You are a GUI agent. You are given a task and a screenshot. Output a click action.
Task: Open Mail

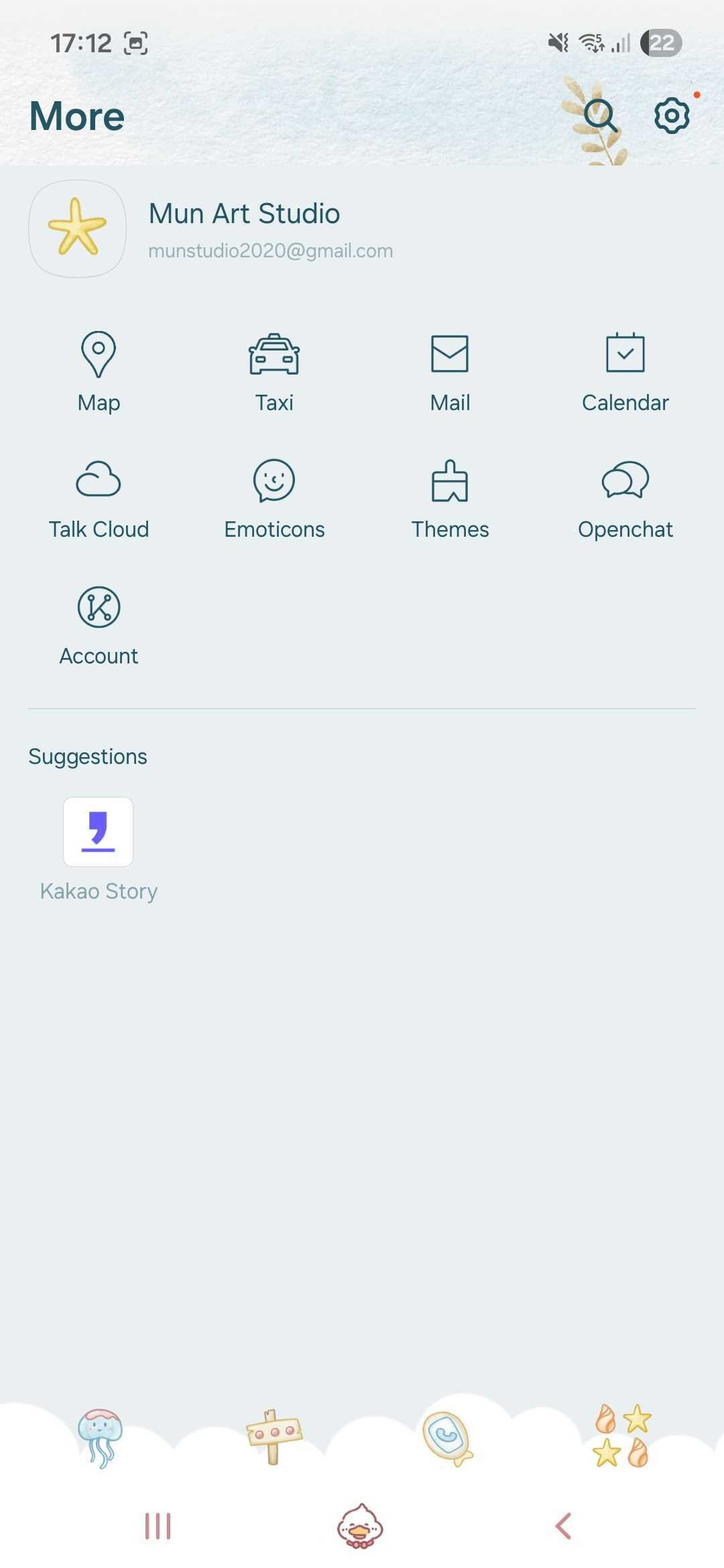450,372
